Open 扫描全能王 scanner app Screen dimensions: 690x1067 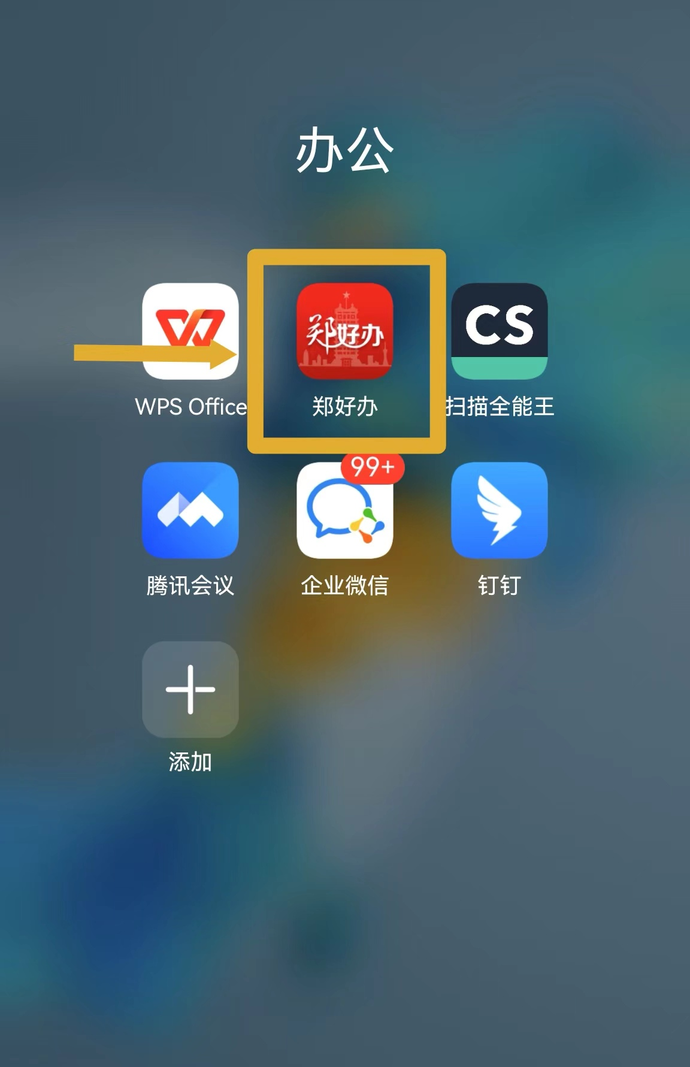tap(499, 331)
